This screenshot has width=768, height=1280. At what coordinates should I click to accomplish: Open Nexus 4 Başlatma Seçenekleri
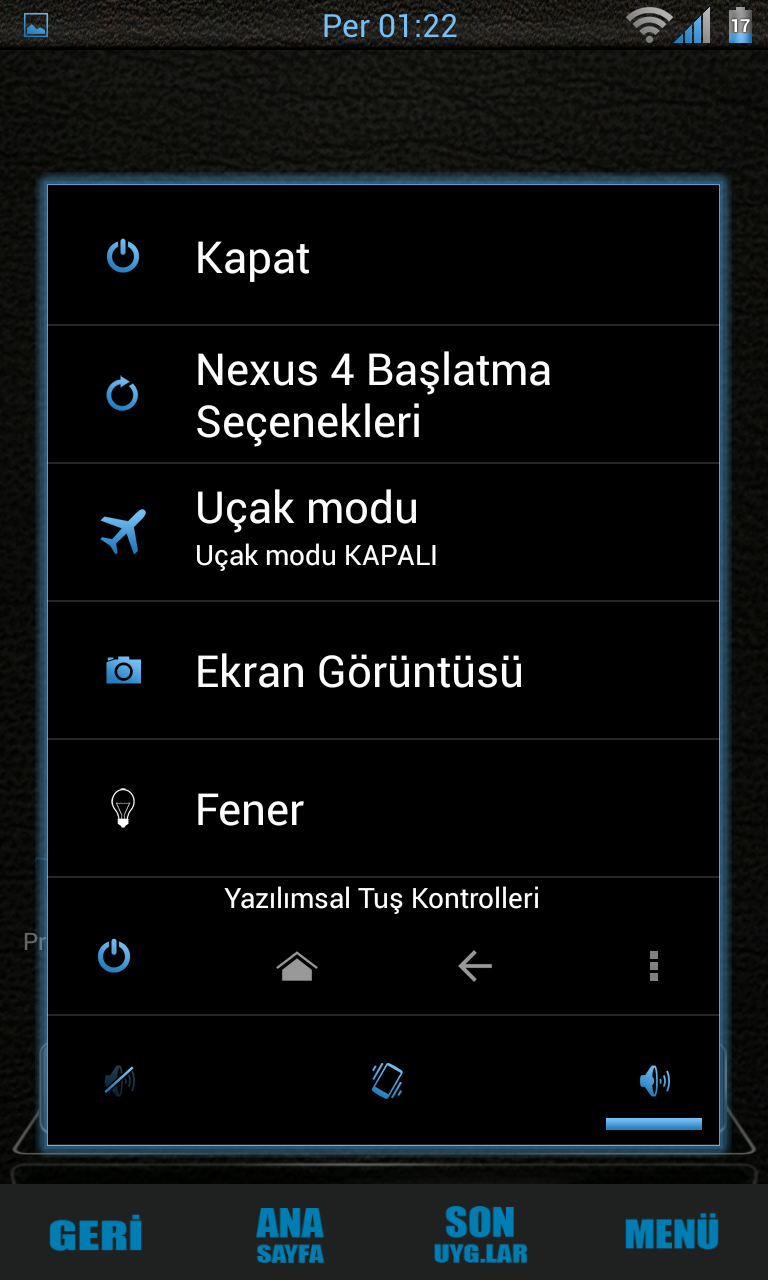[x=383, y=395]
